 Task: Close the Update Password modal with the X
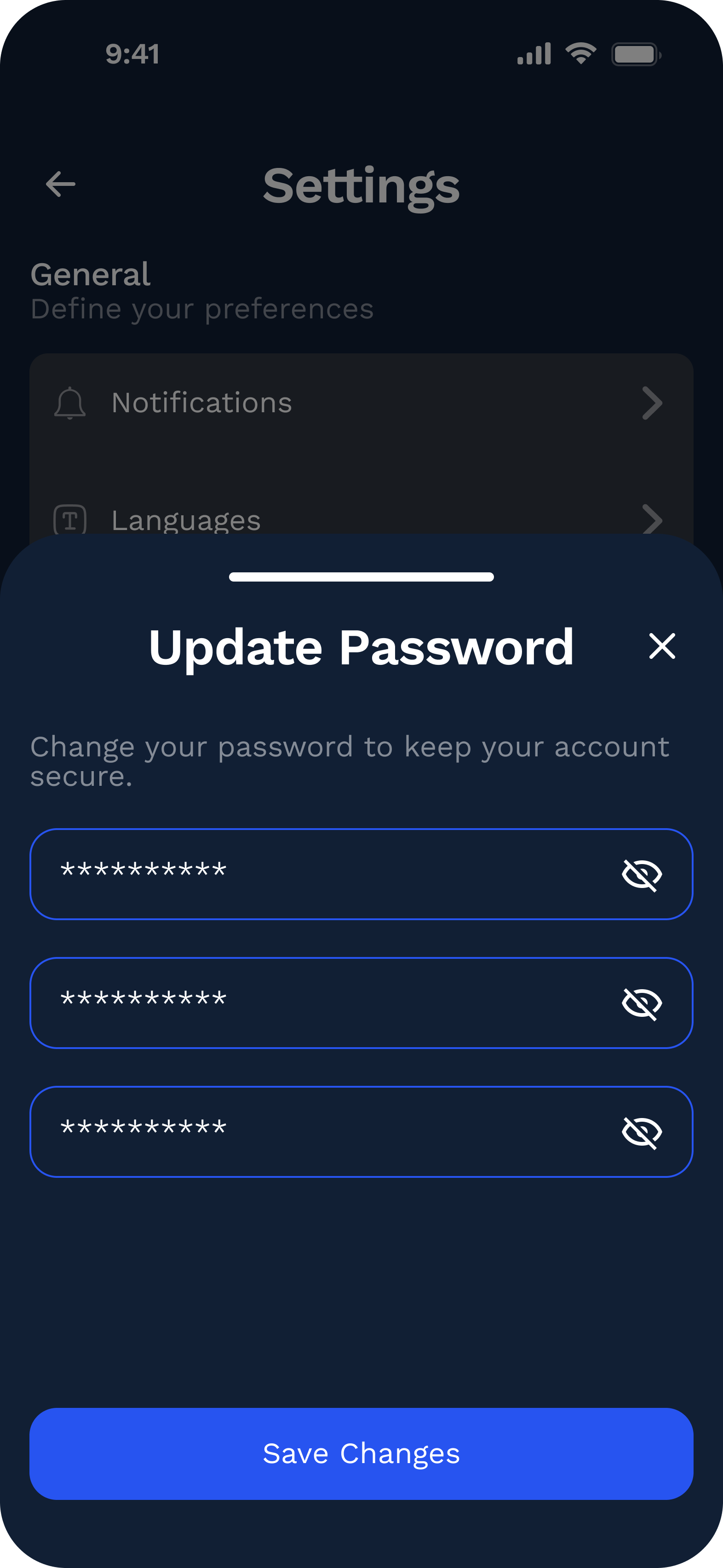coord(661,646)
